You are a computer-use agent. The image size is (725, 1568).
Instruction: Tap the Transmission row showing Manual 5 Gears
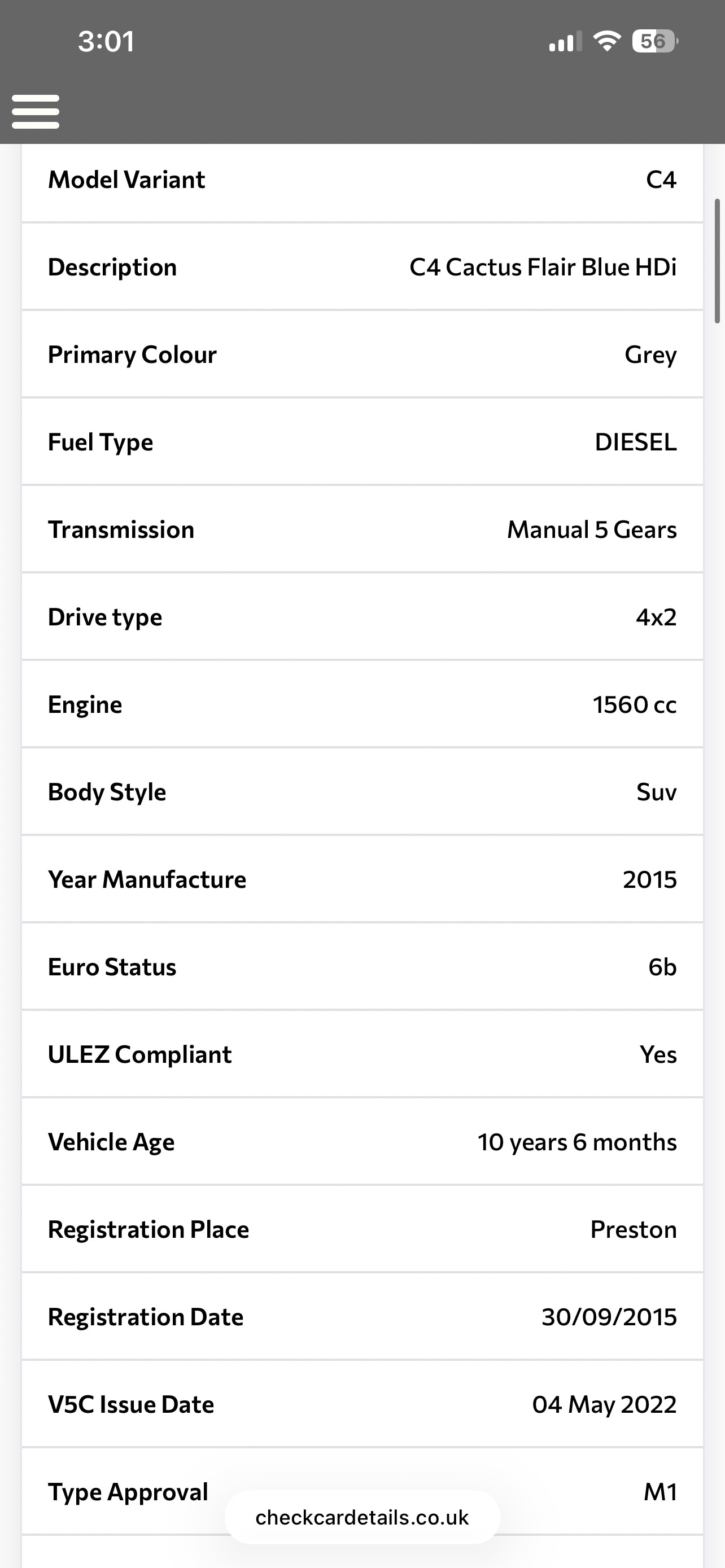pyautogui.click(x=362, y=529)
